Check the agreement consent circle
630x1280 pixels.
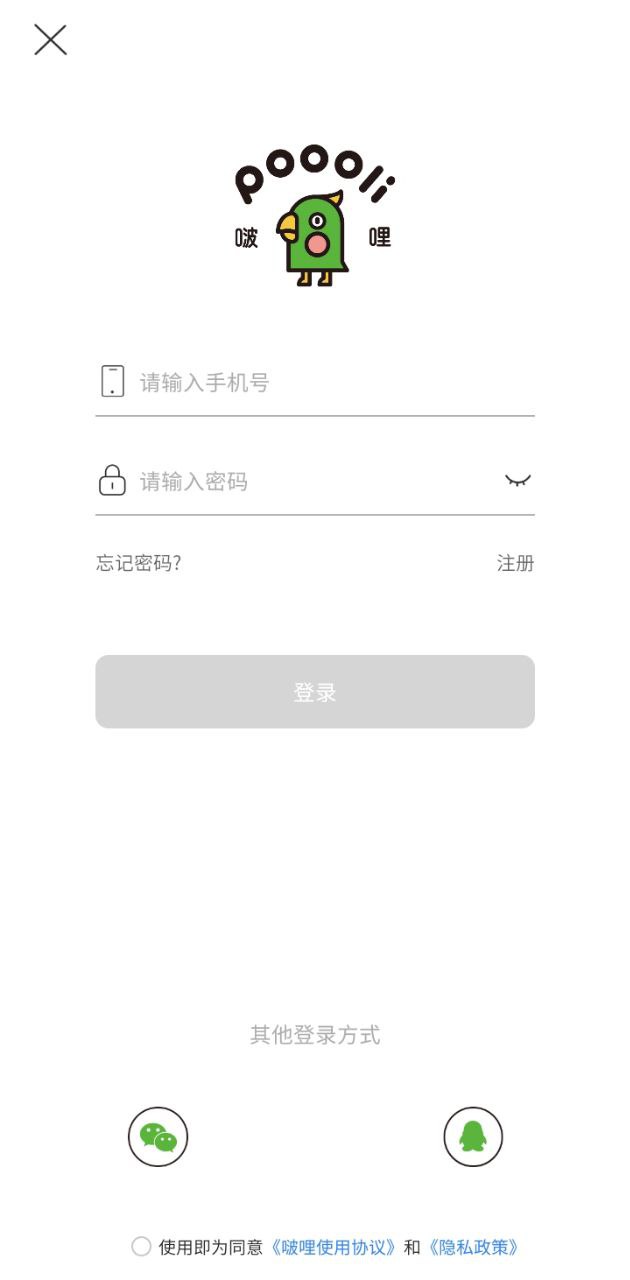tap(141, 1246)
